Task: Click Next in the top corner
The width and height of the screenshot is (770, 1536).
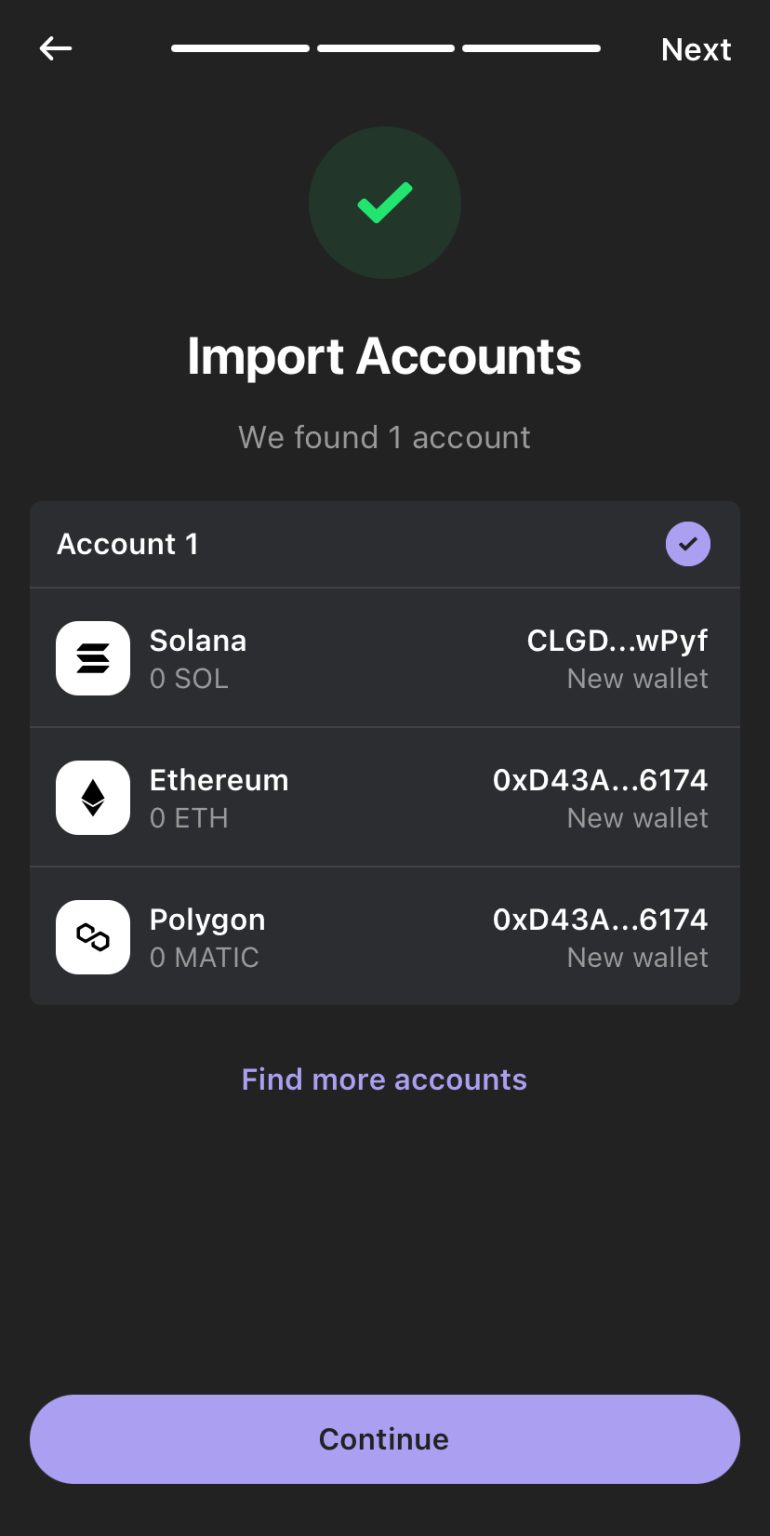Action: [x=696, y=49]
